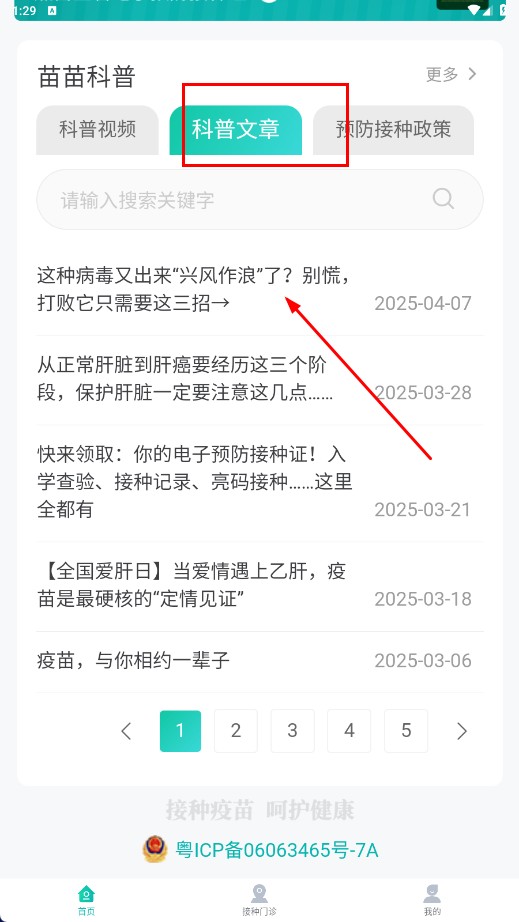Tap the magnifier search icon

(x=443, y=199)
